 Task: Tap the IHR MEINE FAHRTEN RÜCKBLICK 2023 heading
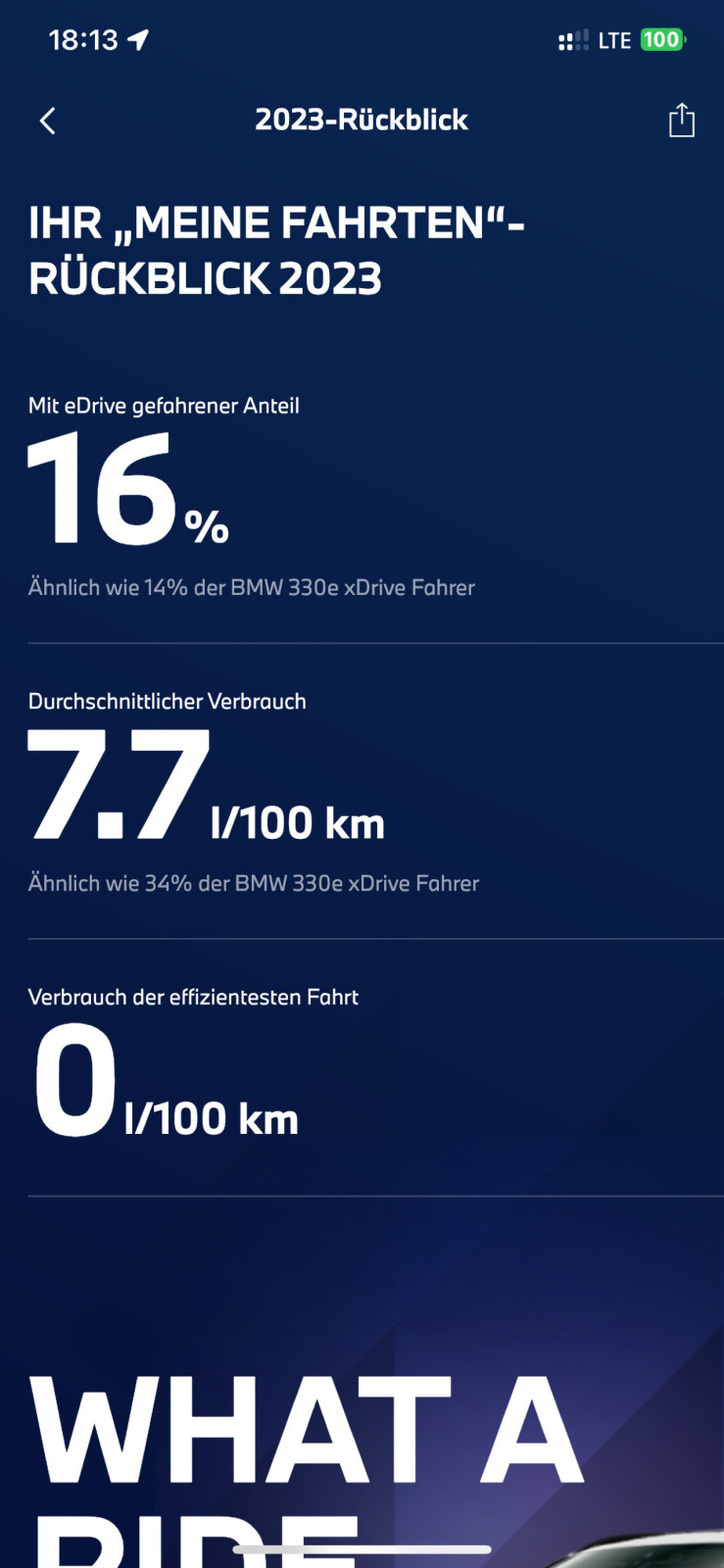pyautogui.click(x=277, y=248)
